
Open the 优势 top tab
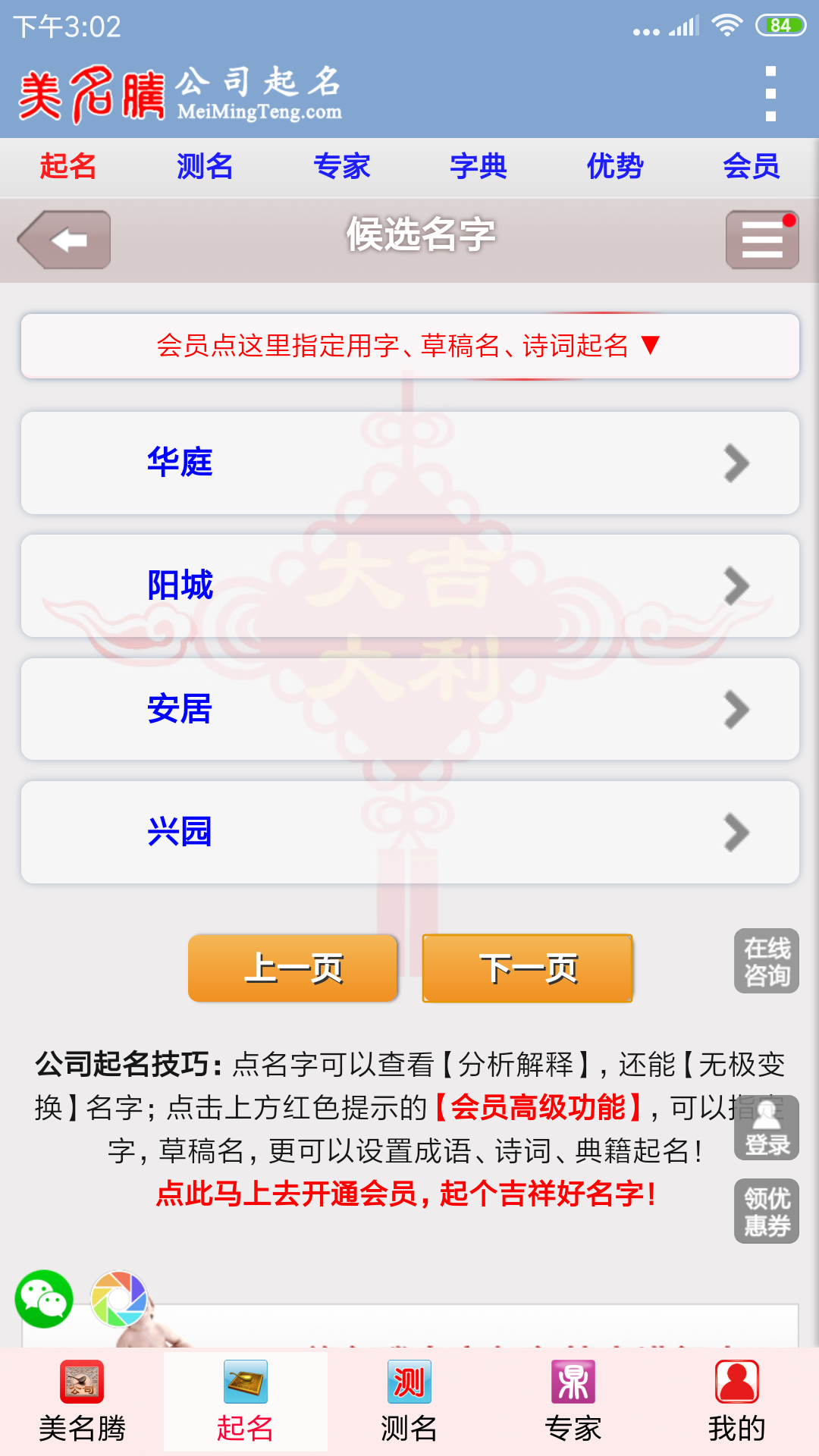point(614,166)
